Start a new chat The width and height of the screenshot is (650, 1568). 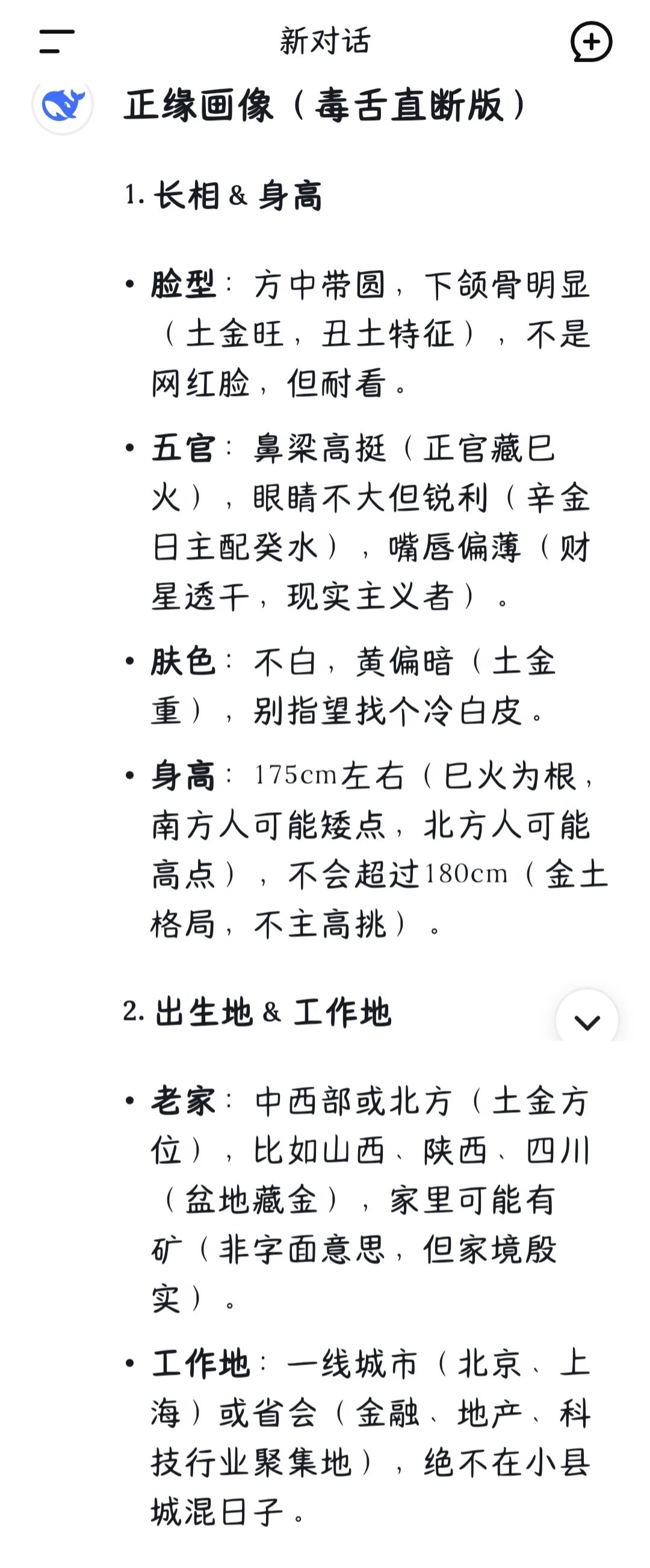(x=591, y=42)
